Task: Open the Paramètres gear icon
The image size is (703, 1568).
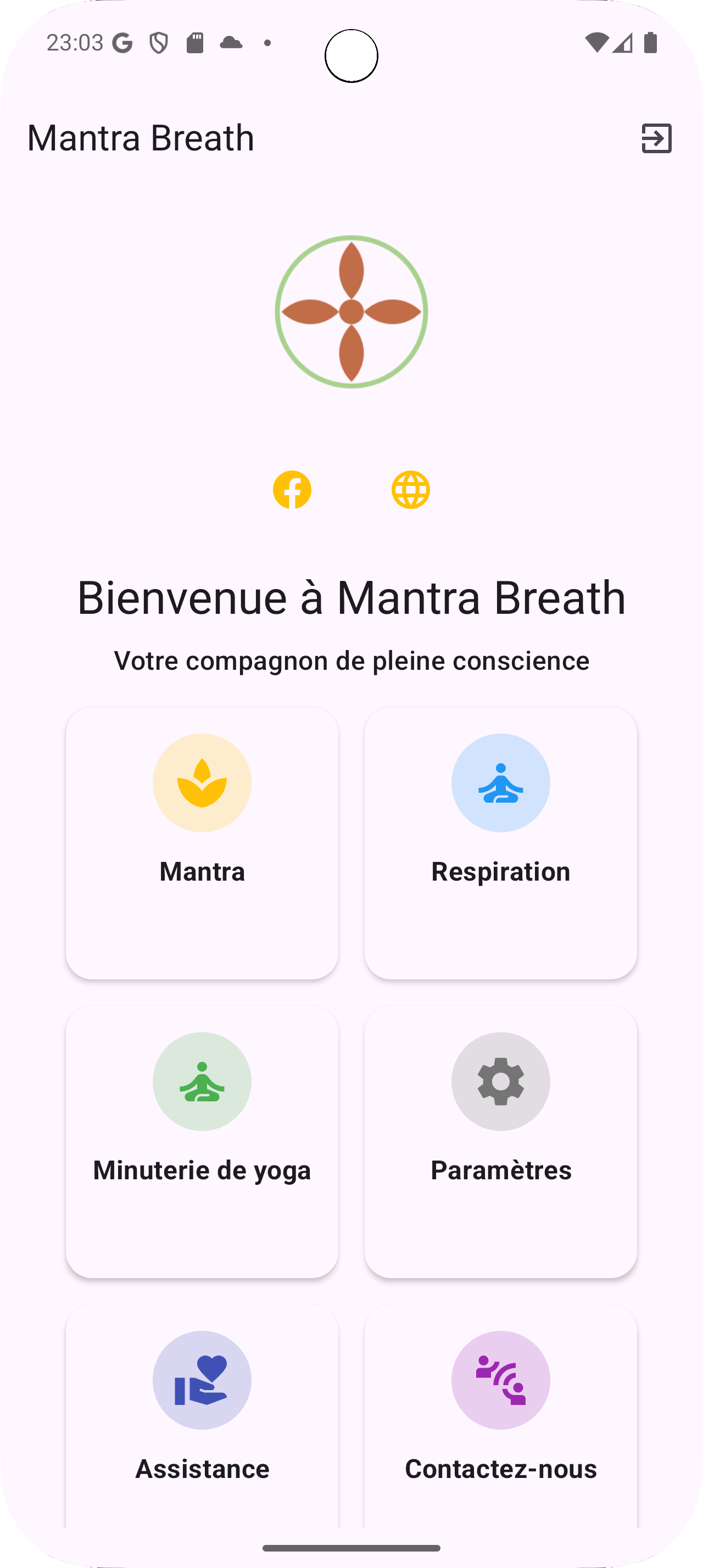Action: pos(500,1082)
